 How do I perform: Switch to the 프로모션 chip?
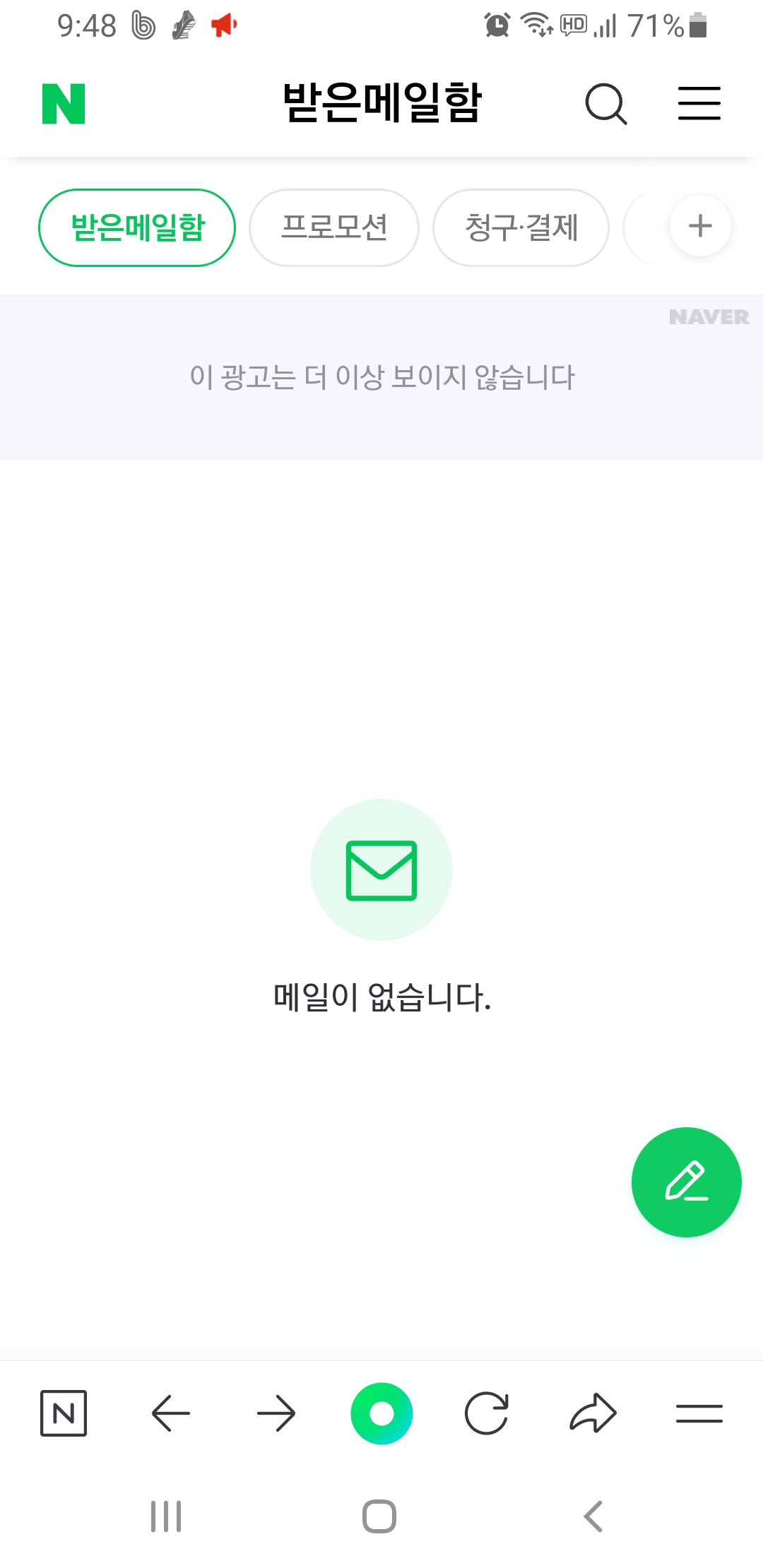pyautogui.click(x=334, y=227)
